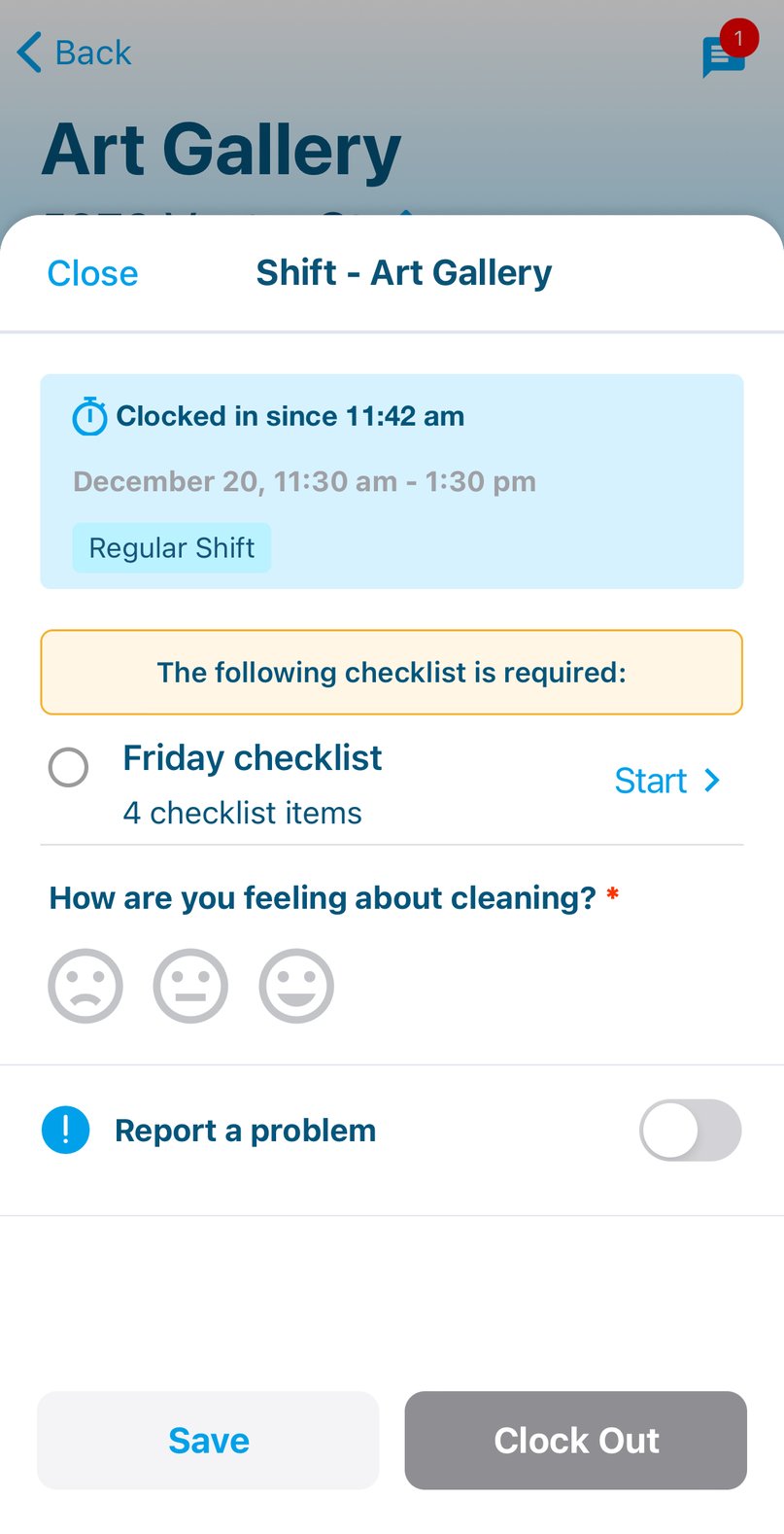Mark the Friday checklist circle complete

pyautogui.click(x=68, y=768)
